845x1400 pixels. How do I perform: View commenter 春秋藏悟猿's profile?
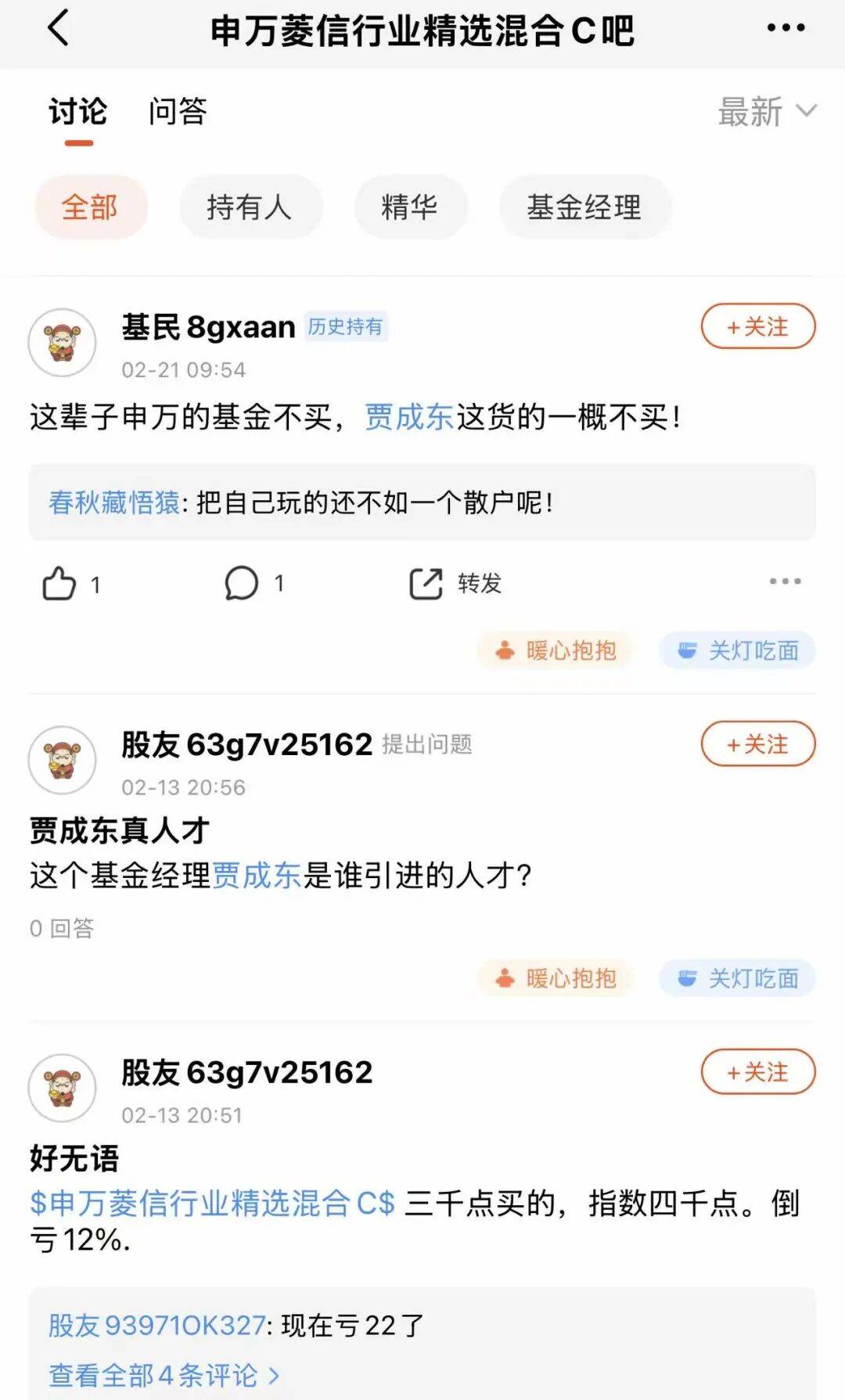click(114, 502)
